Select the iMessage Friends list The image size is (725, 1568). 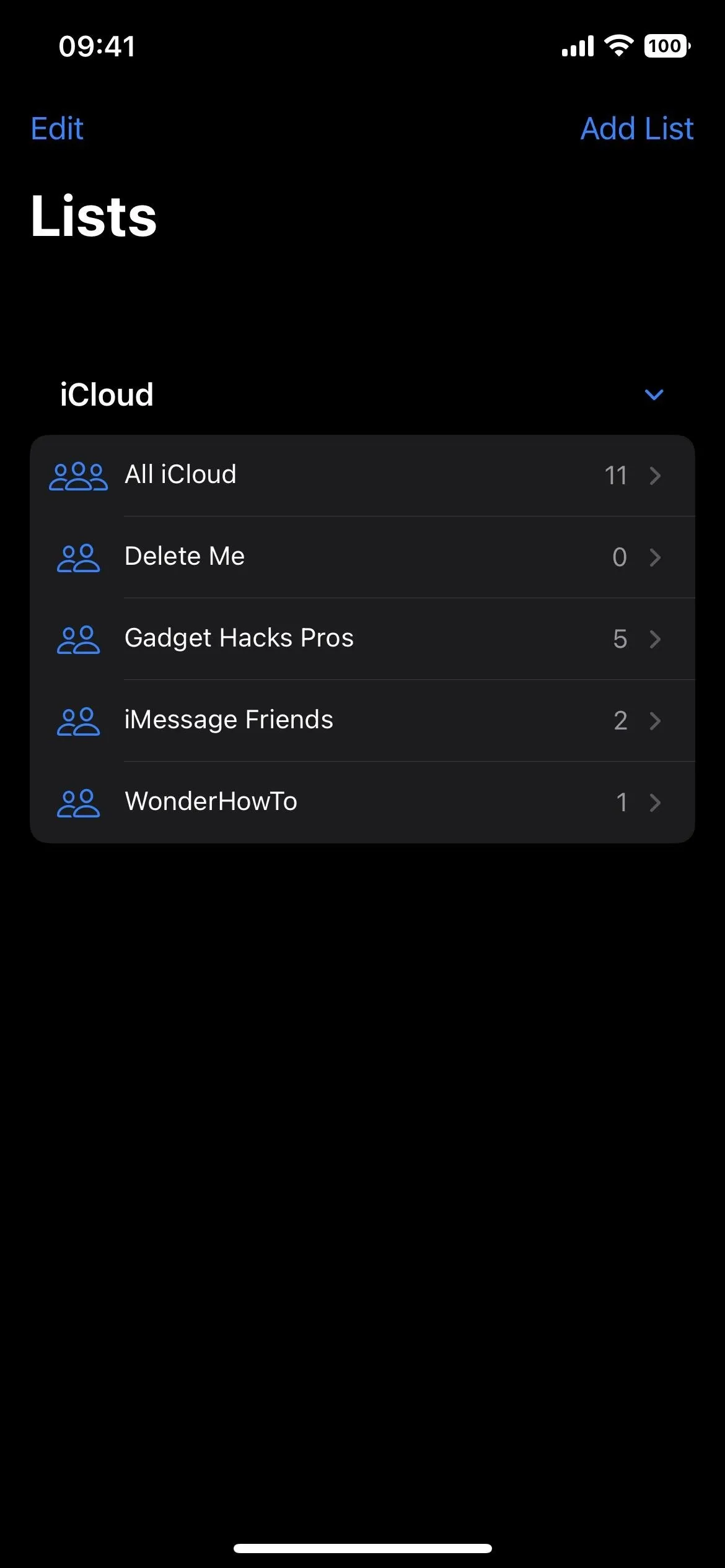tap(362, 720)
